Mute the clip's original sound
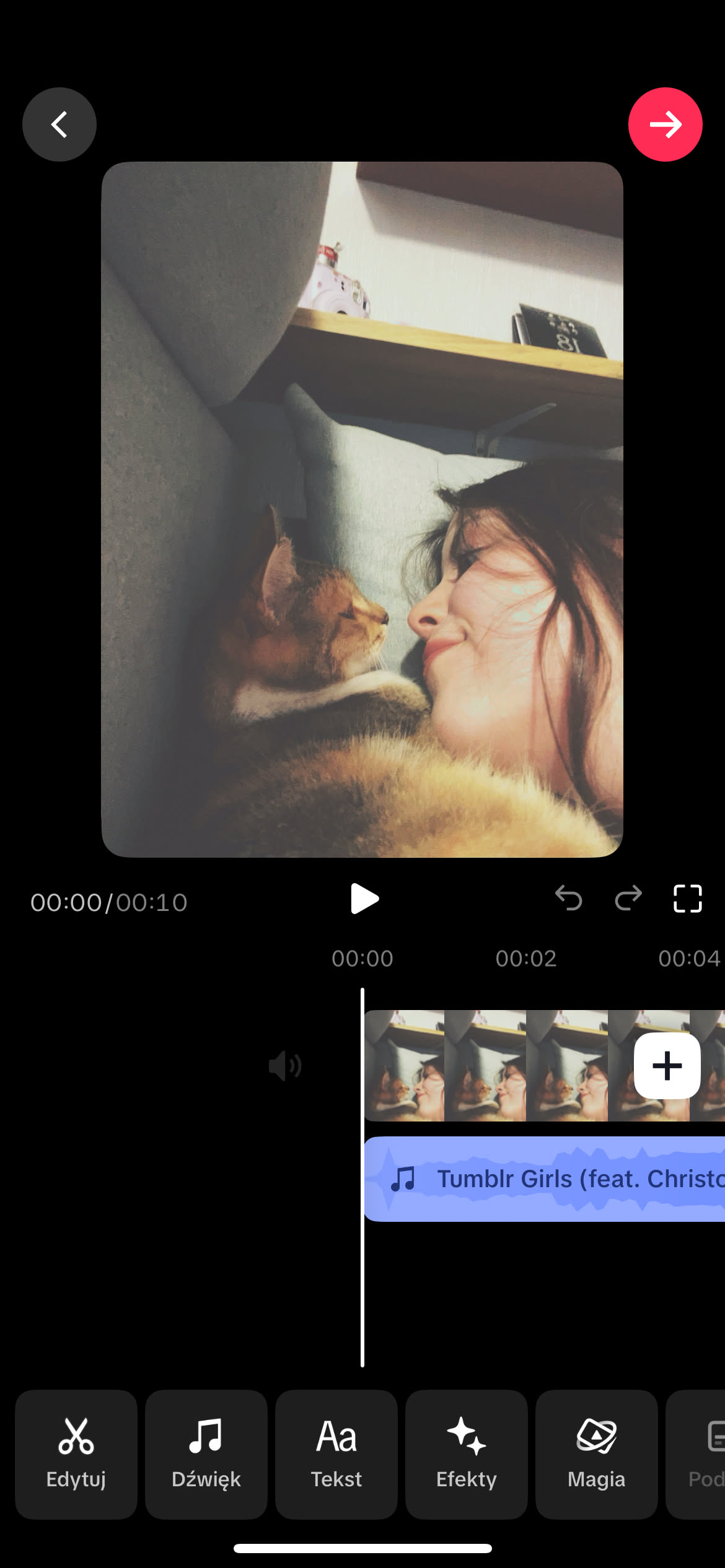 click(285, 1066)
